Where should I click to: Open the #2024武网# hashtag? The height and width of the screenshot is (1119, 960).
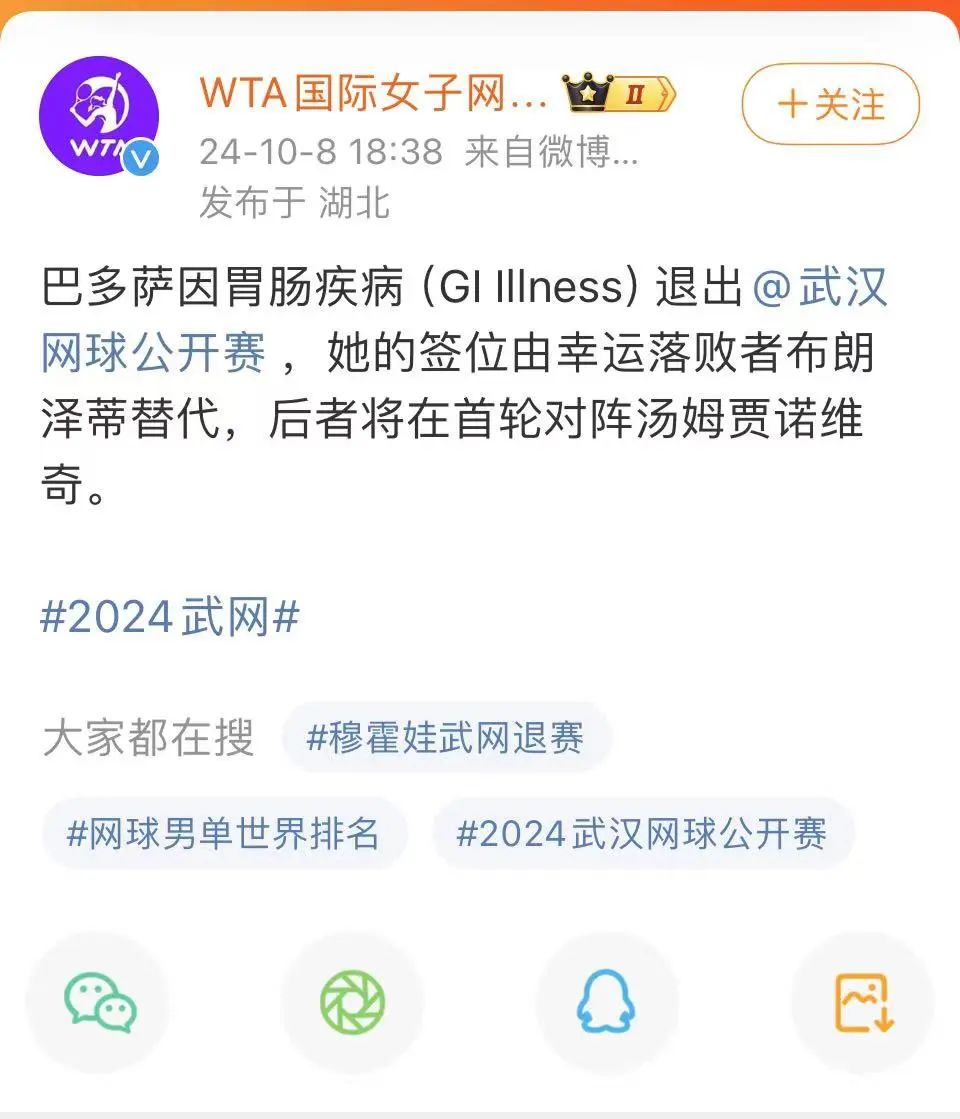(x=170, y=617)
